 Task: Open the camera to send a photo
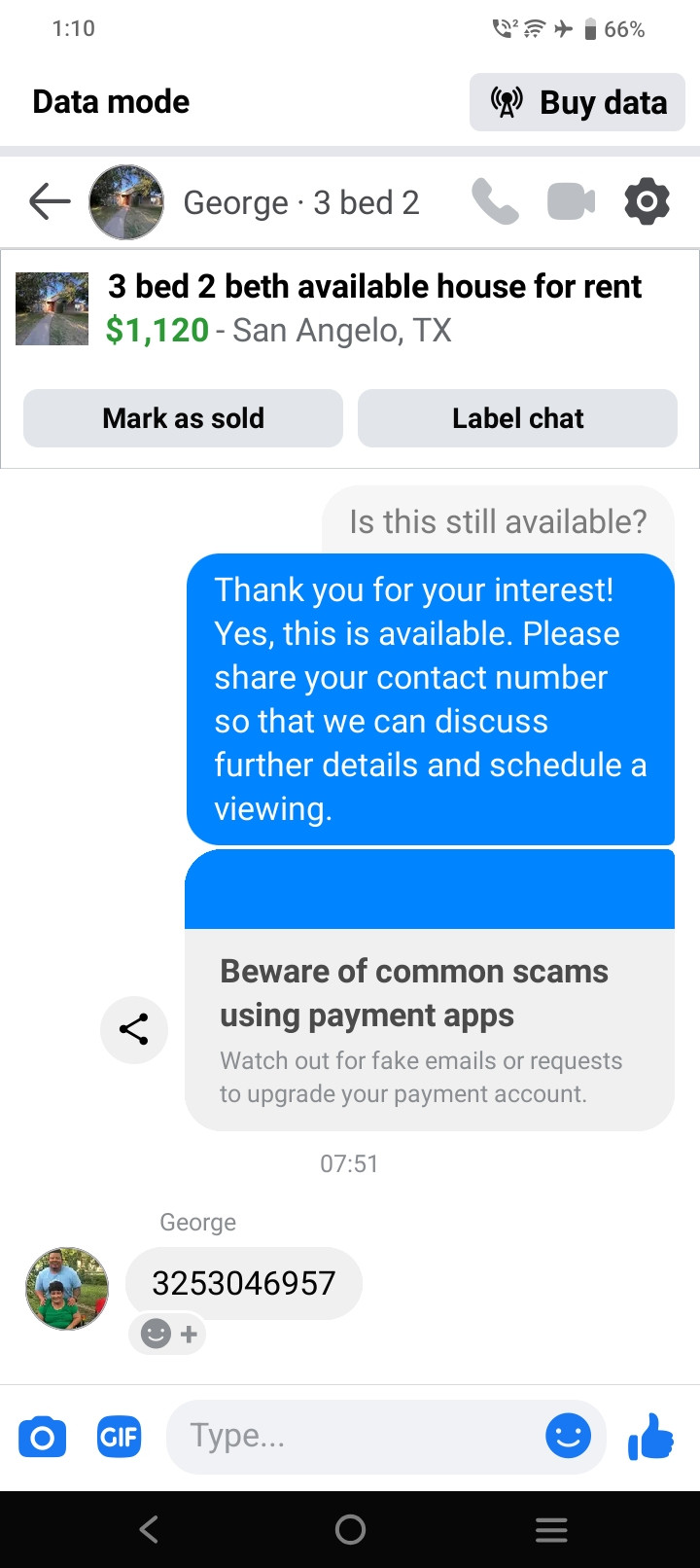tap(42, 1437)
